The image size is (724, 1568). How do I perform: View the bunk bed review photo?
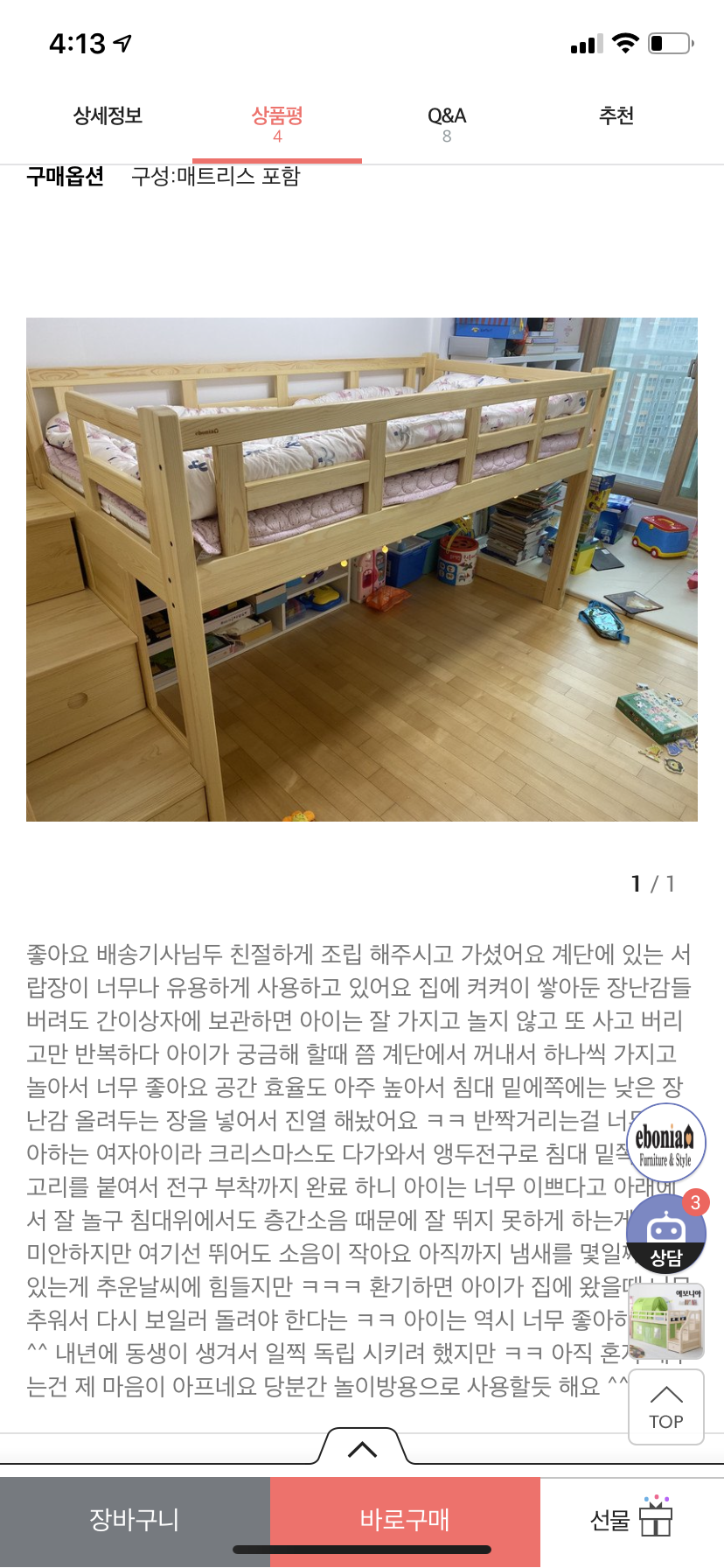pyautogui.click(x=362, y=569)
